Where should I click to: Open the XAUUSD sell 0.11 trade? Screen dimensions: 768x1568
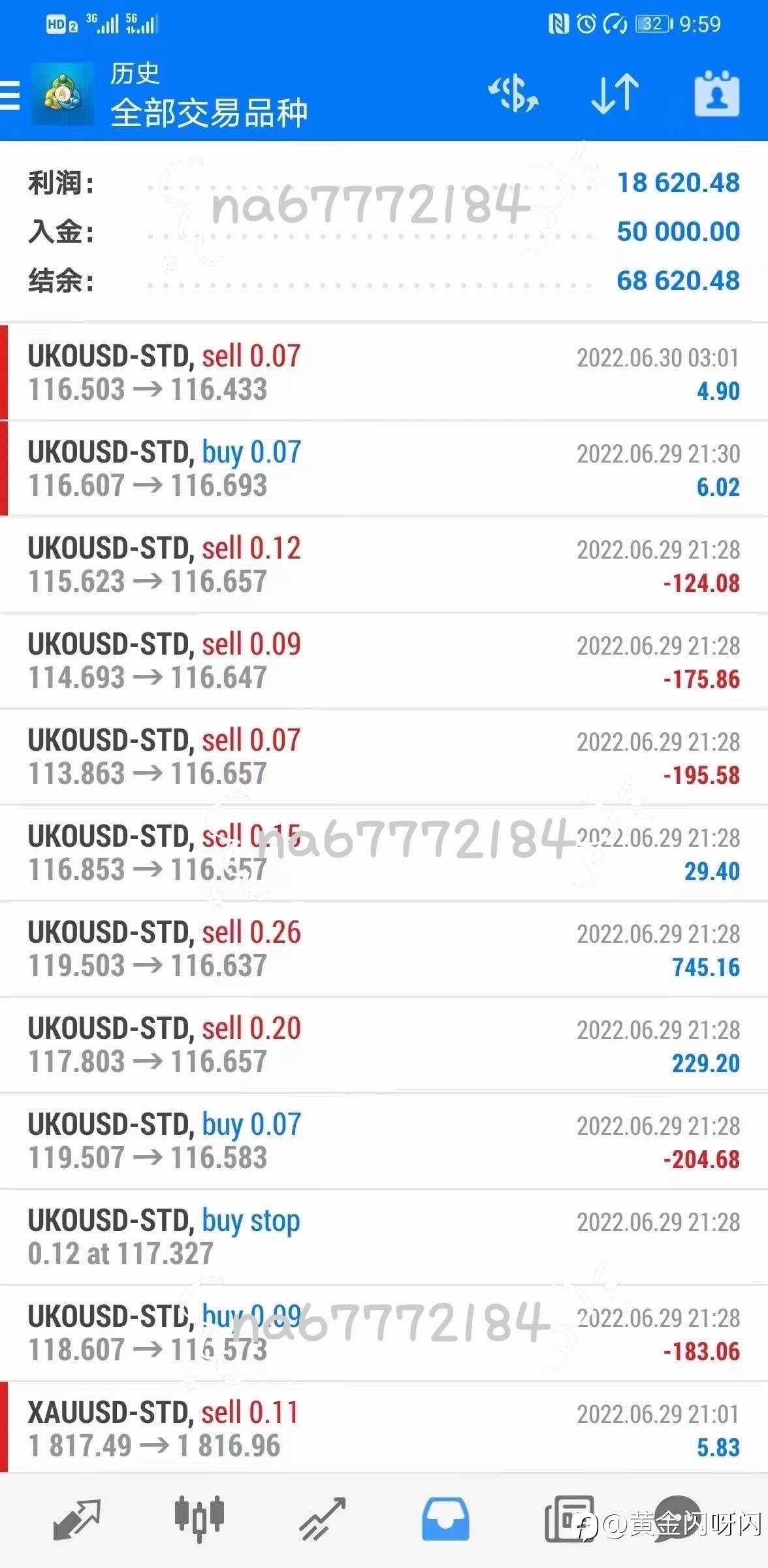tap(384, 1429)
